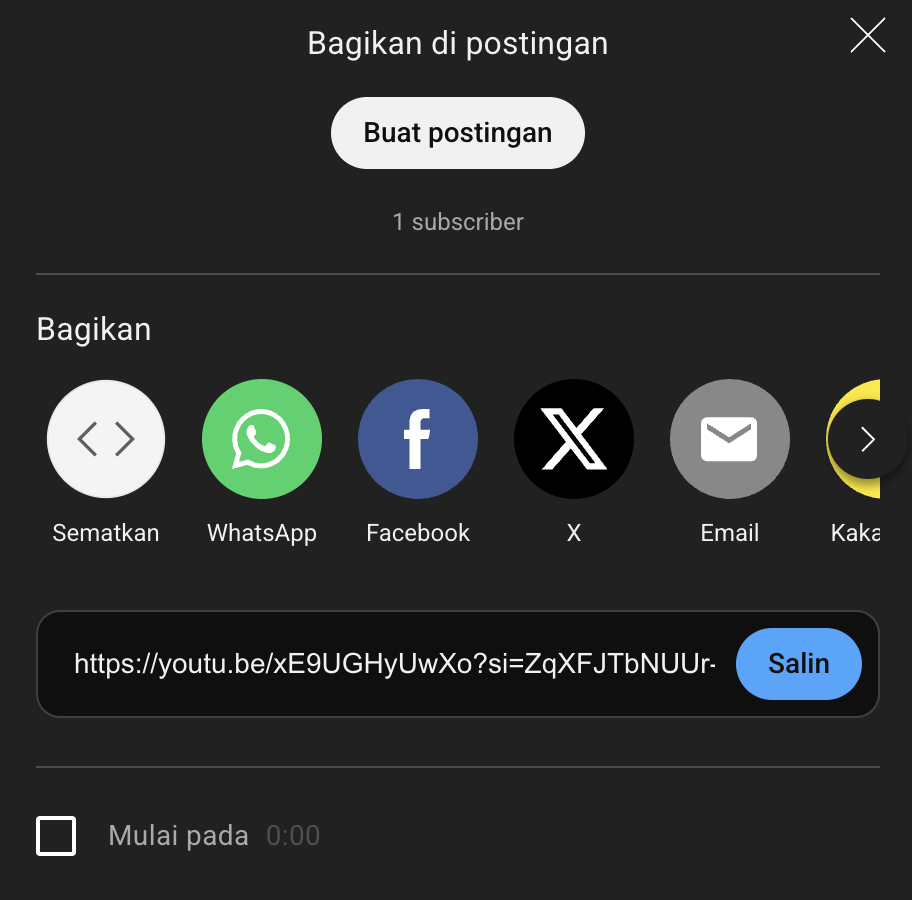Tap the youtu.be link field
912x900 pixels.
[395, 664]
